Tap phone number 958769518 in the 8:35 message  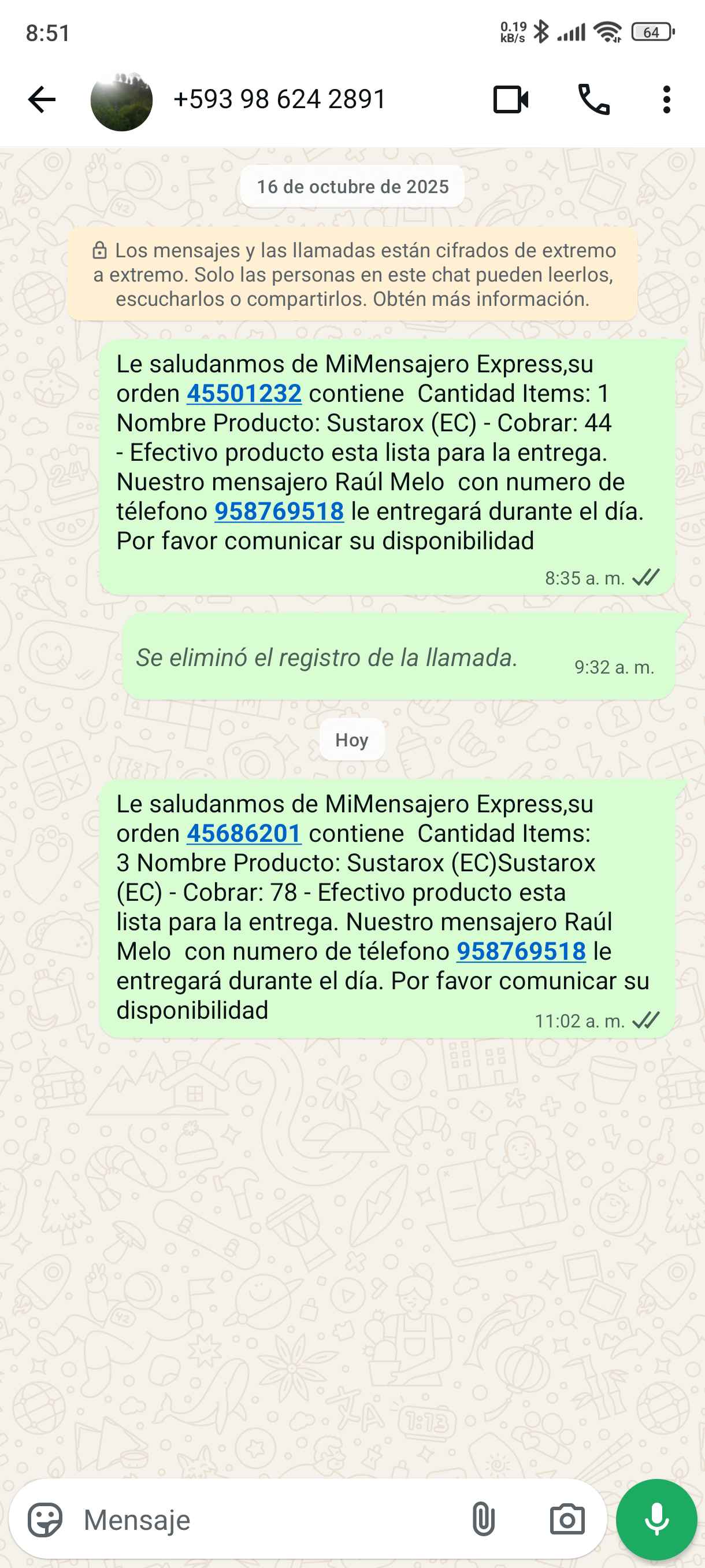(x=279, y=512)
